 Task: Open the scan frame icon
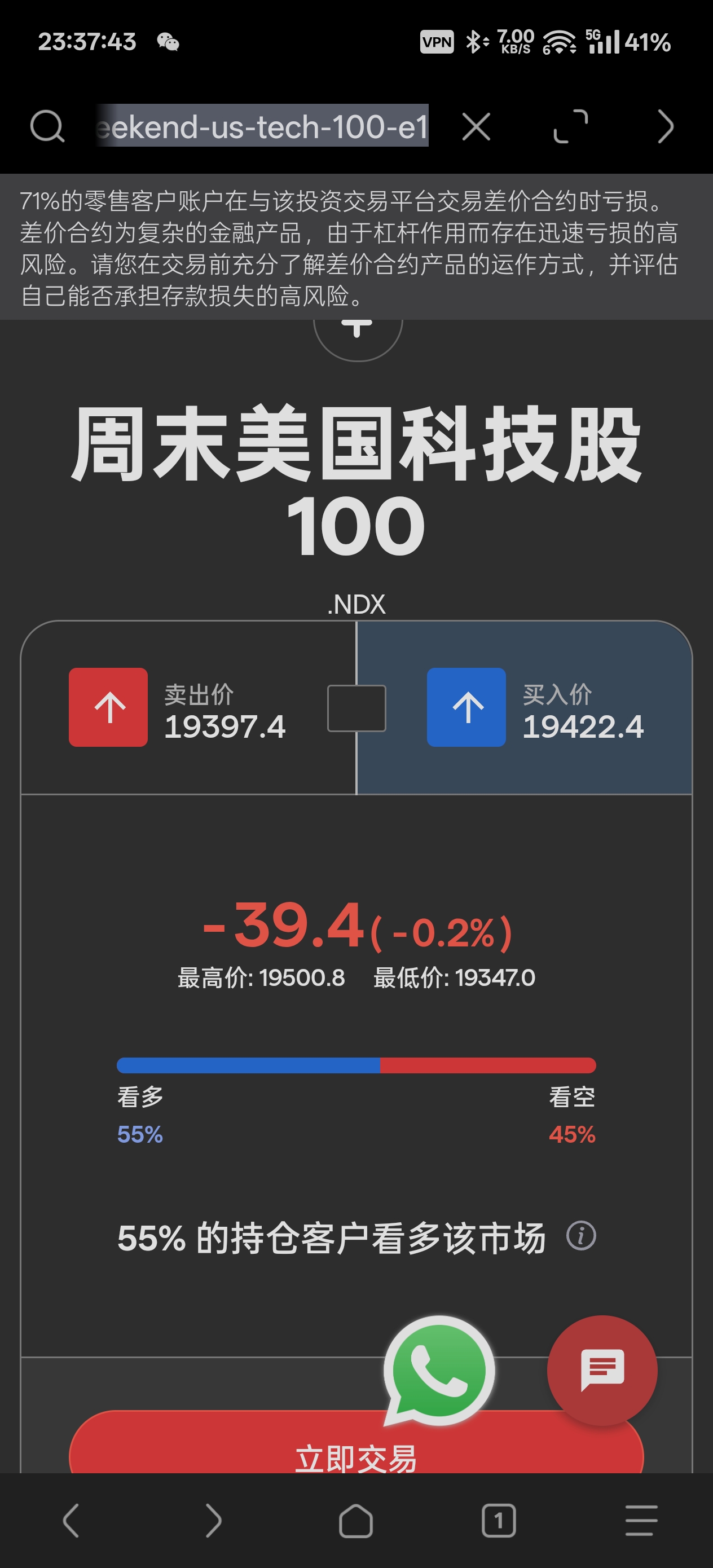570,126
